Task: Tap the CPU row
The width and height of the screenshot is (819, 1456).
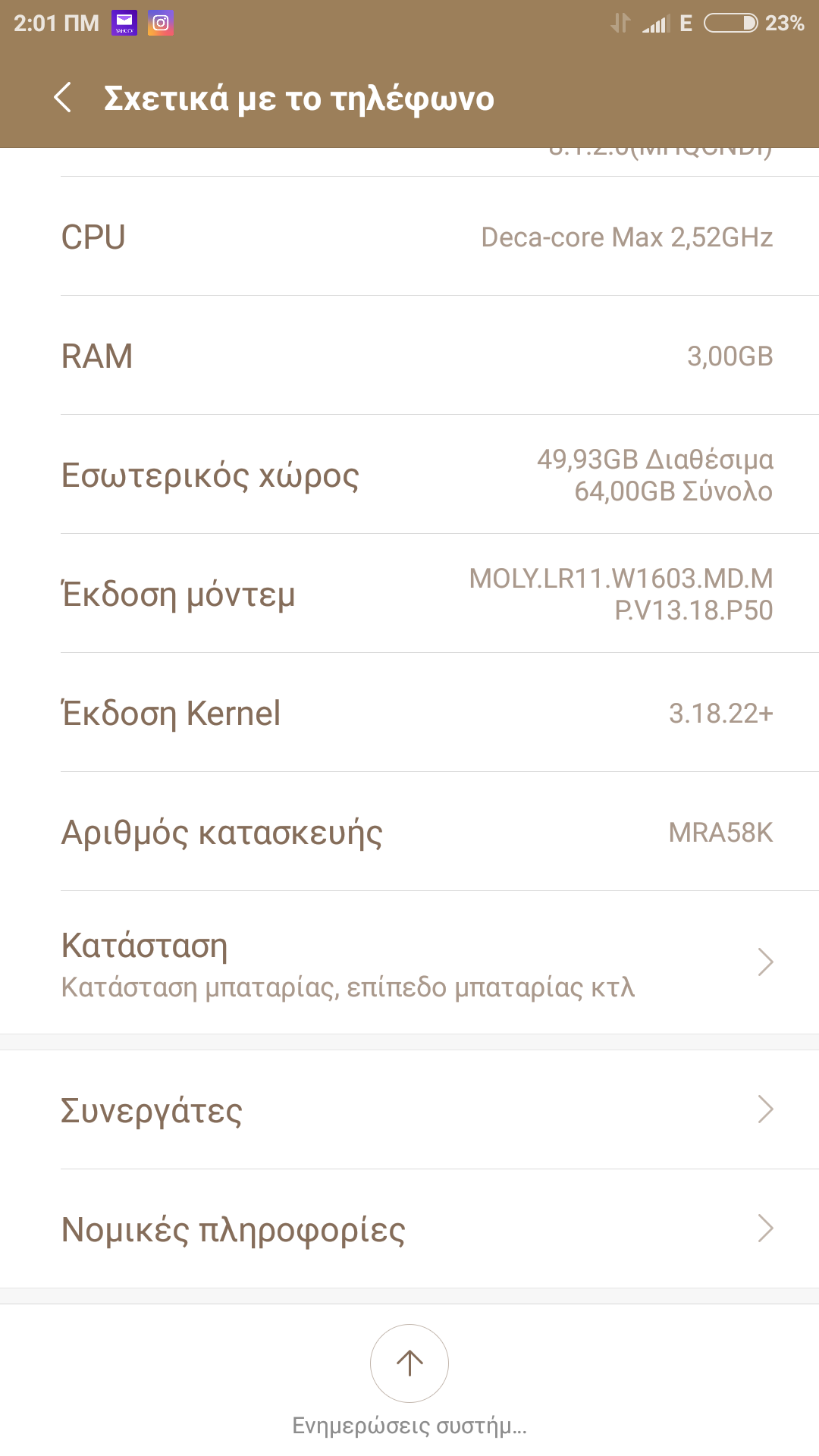Action: tap(409, 237)
